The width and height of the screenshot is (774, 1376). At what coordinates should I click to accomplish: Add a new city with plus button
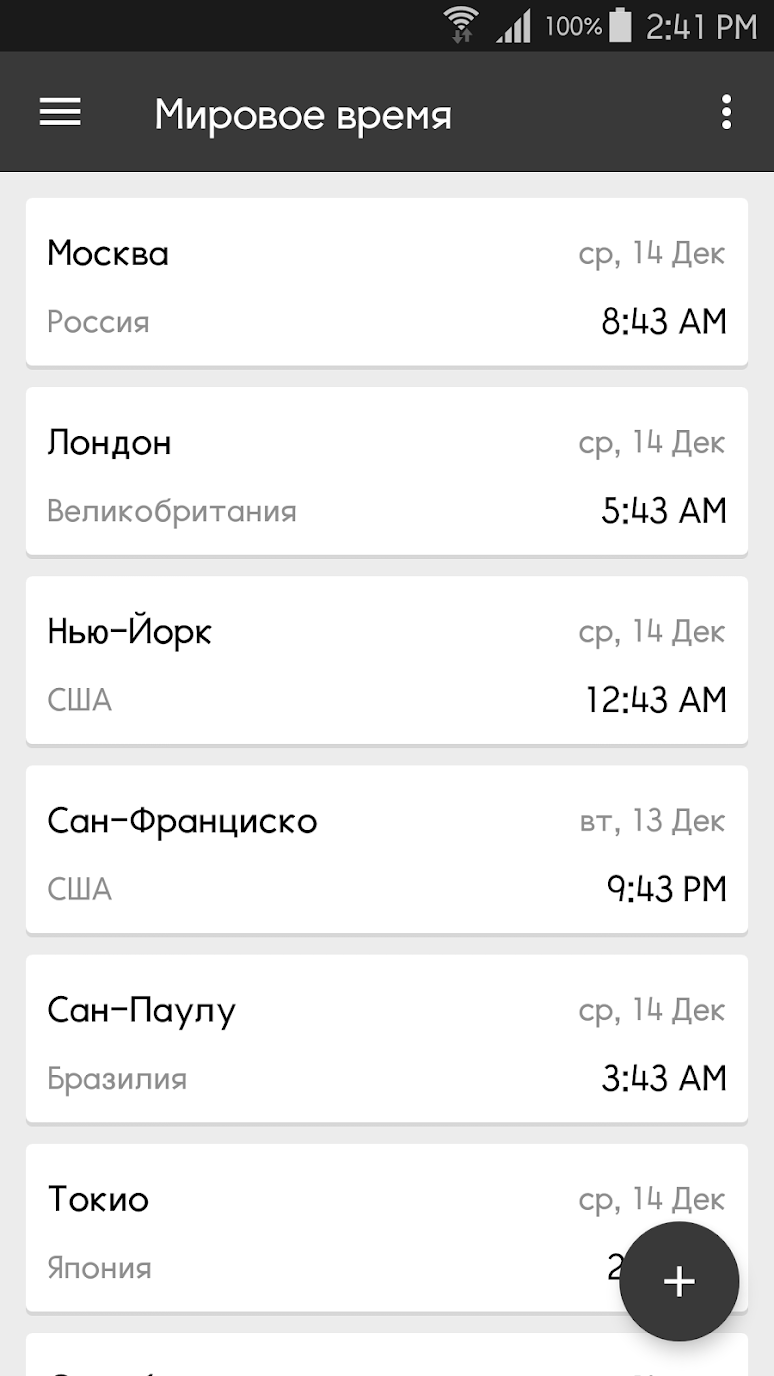(x=679, y=1281)
